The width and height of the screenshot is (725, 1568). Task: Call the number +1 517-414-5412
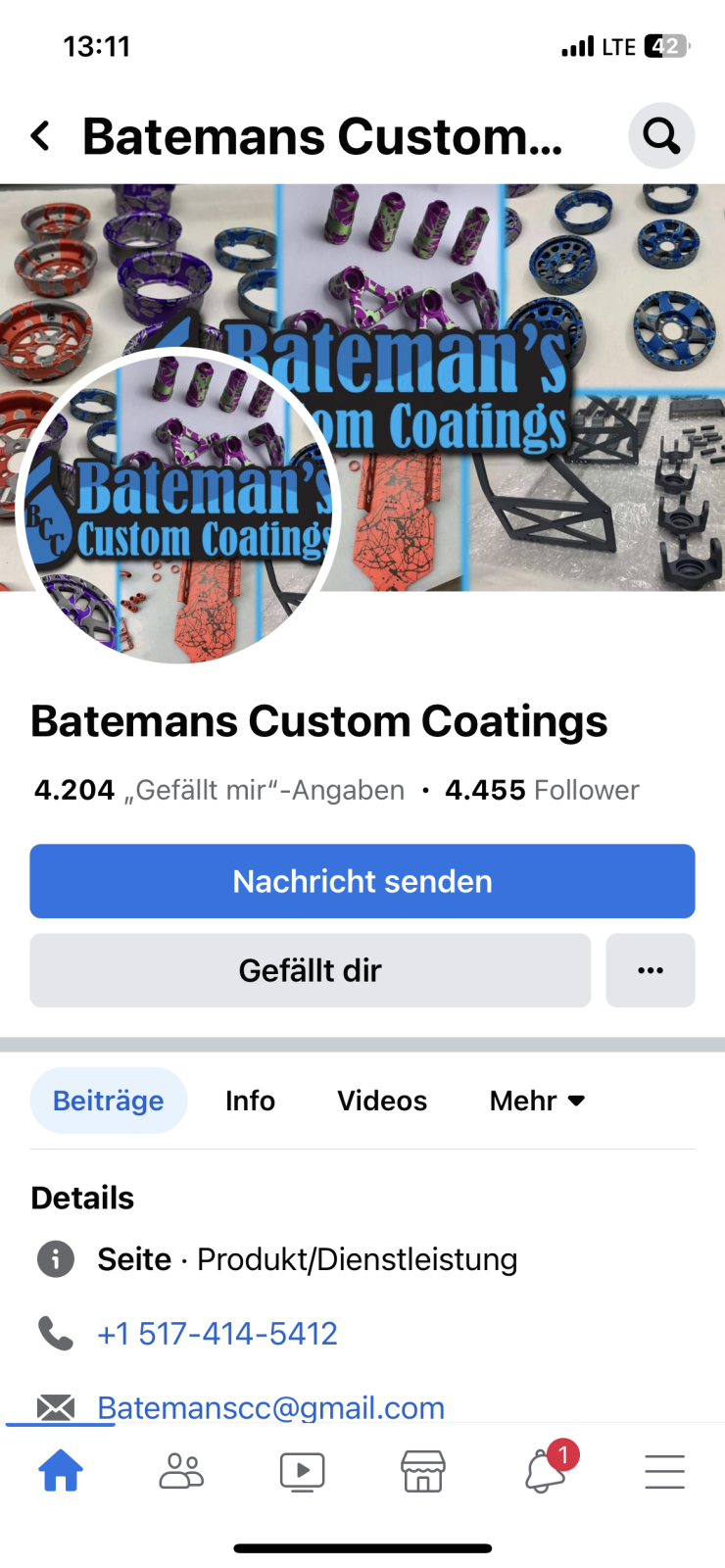click(x=217, y=1334)
